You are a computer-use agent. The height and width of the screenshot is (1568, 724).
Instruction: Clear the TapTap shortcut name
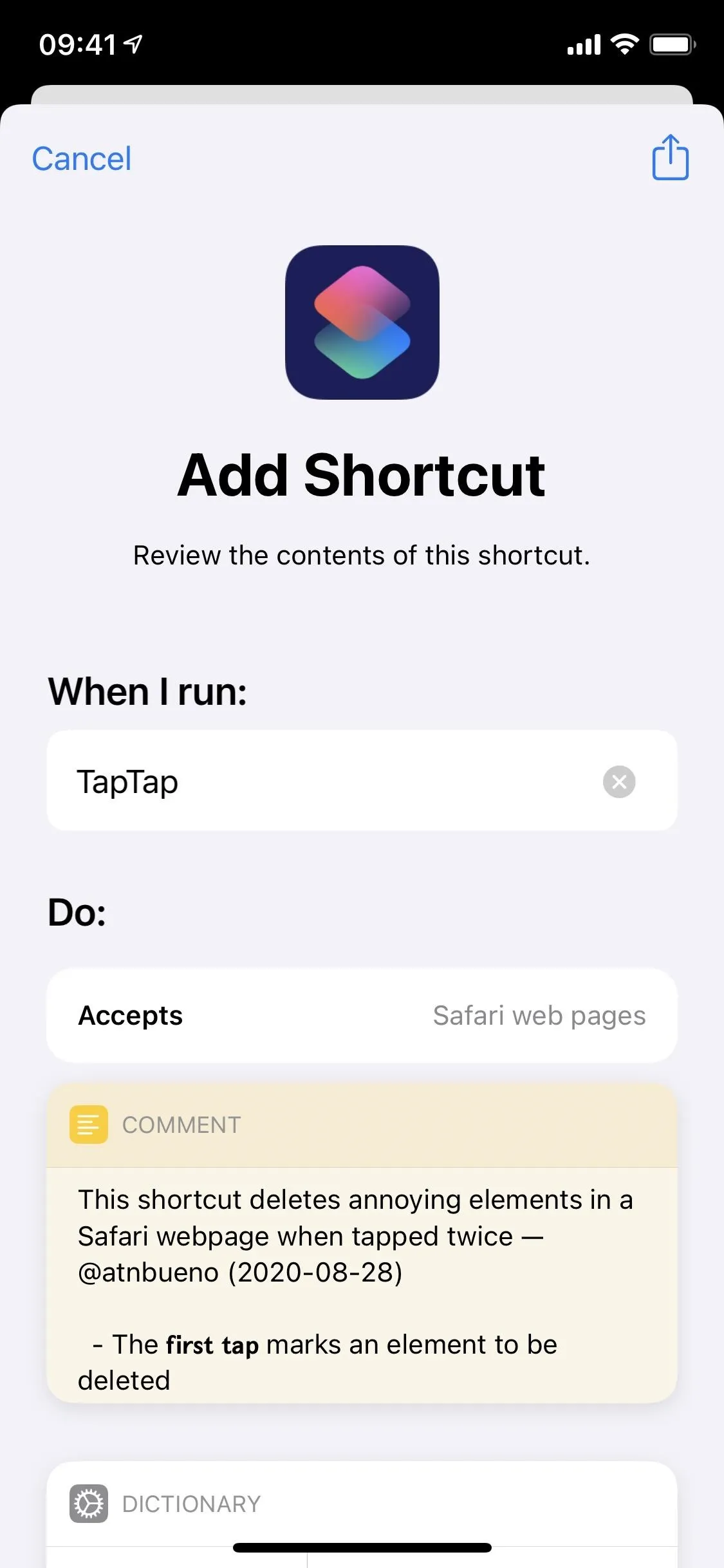[619, 781]
